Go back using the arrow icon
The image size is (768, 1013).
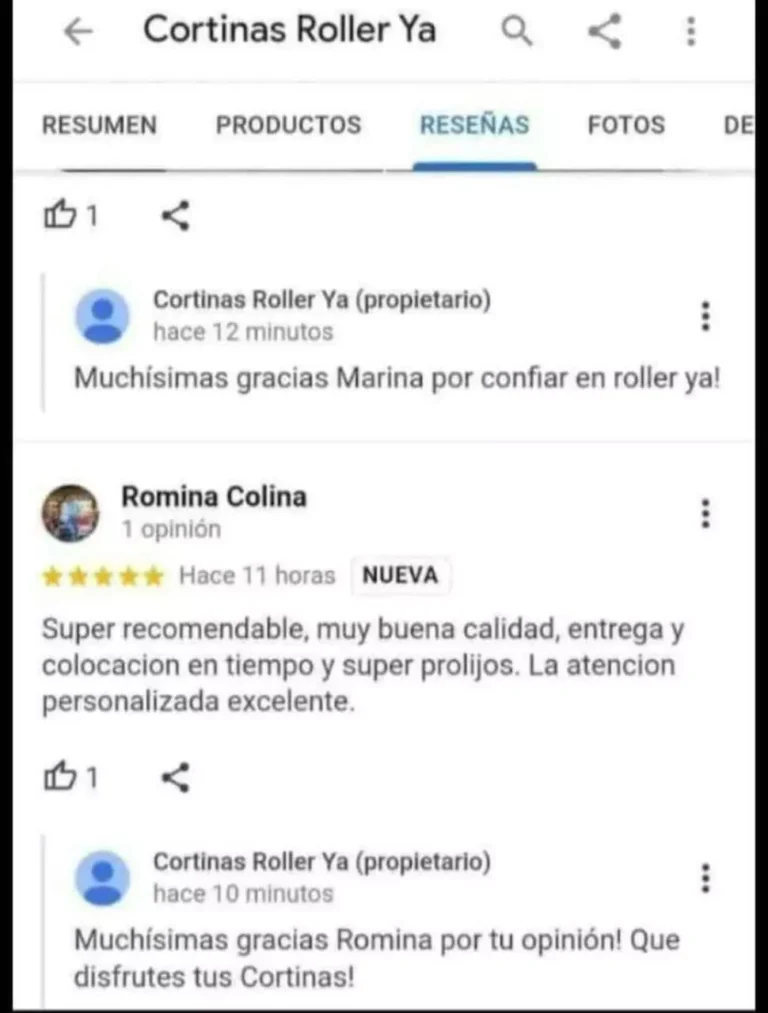tap(77, 32)
